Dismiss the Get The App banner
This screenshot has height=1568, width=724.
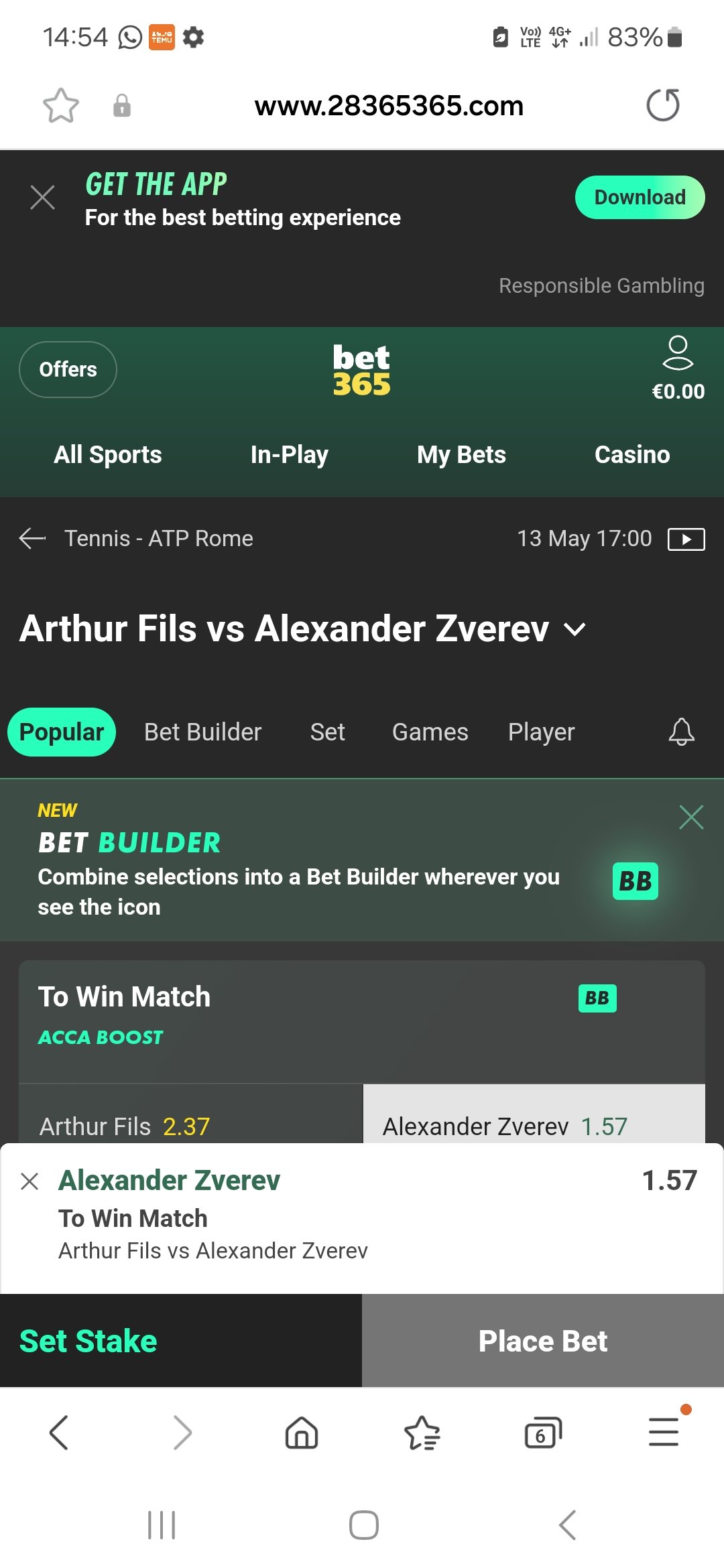click(x=43, y=198)
